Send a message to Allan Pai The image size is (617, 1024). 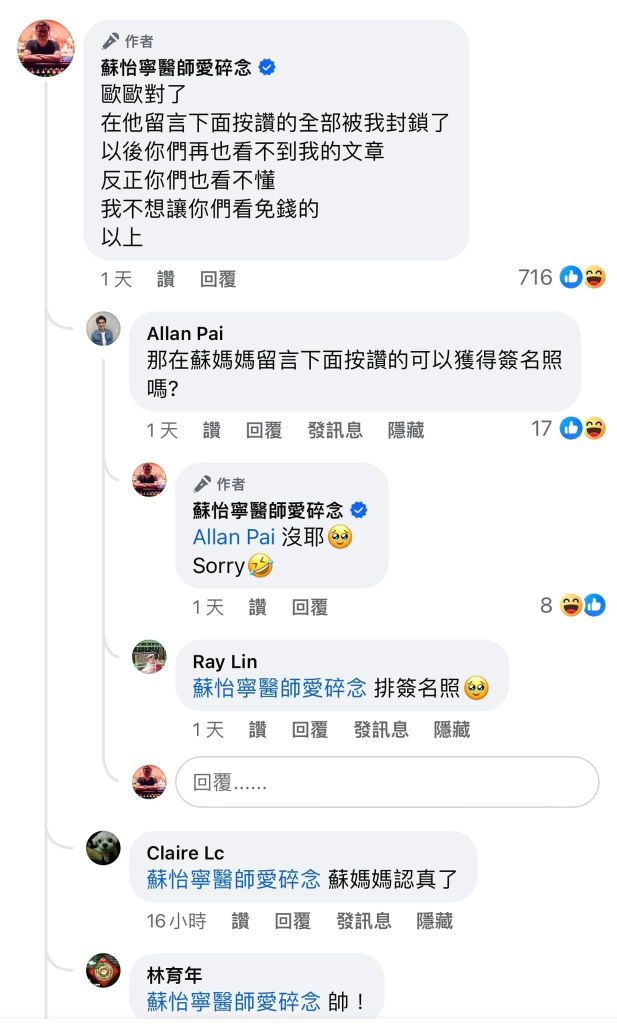pyautogui.click(x=335, y=430)
